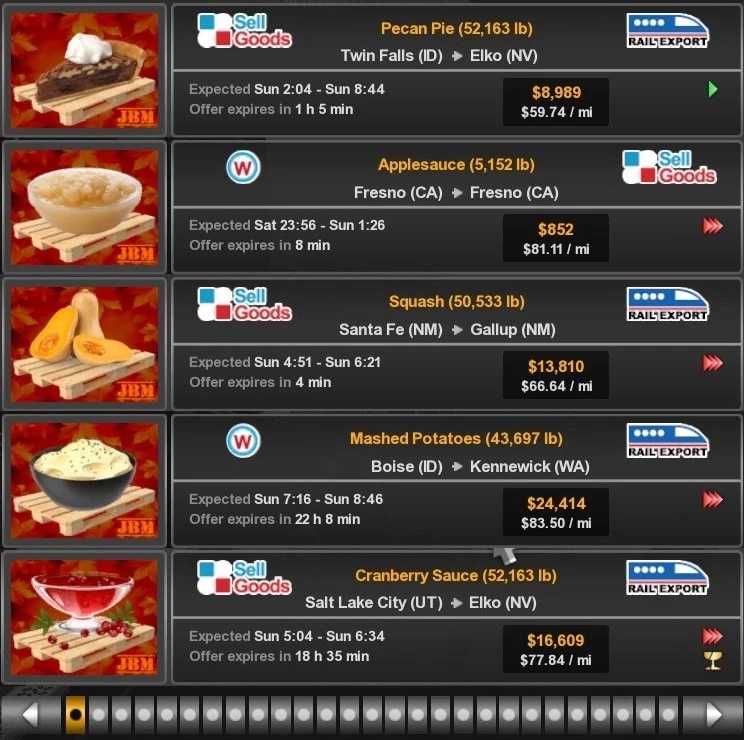This screenshot has height=740, width=744.
Task: Open the Pecan Pie job offer
Action: tap(455, 70)
